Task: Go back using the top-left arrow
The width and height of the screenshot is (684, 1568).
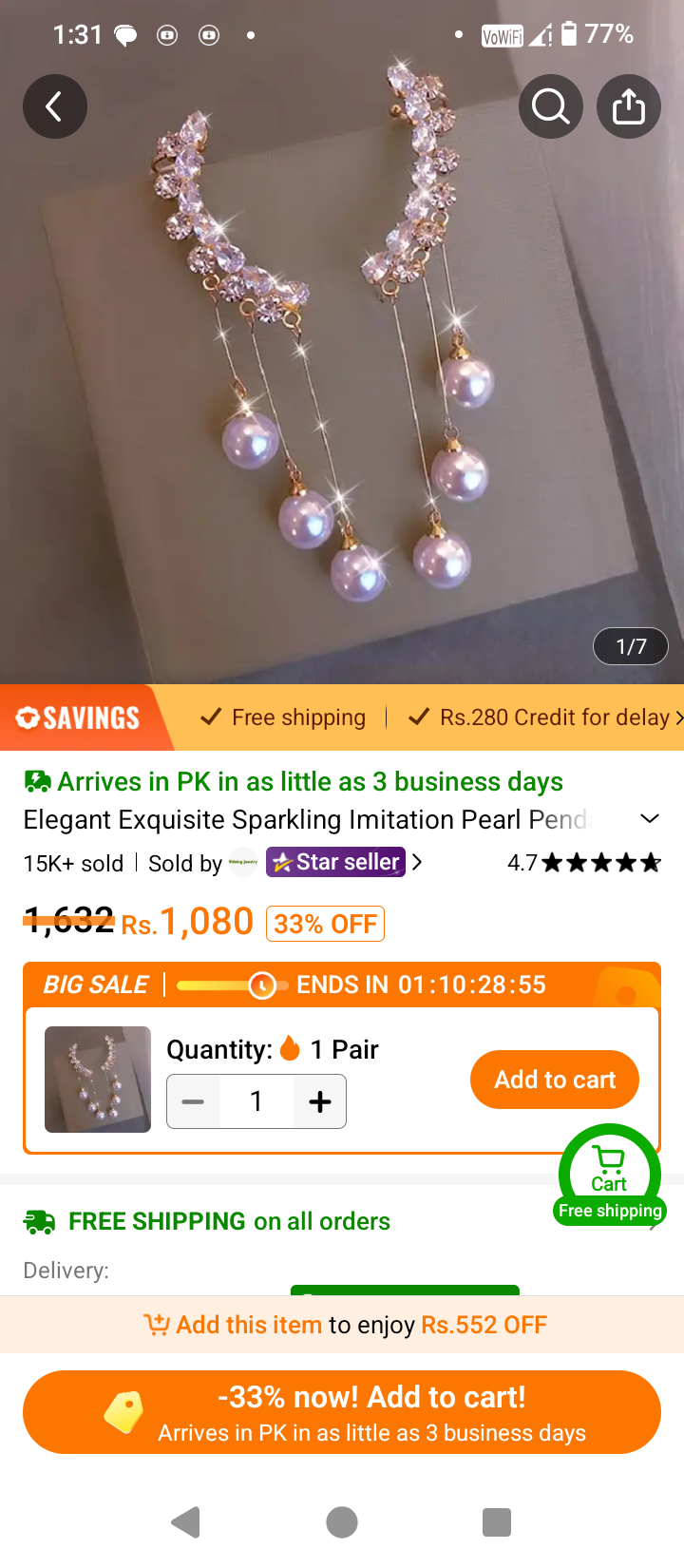Action: pos(55,106)
